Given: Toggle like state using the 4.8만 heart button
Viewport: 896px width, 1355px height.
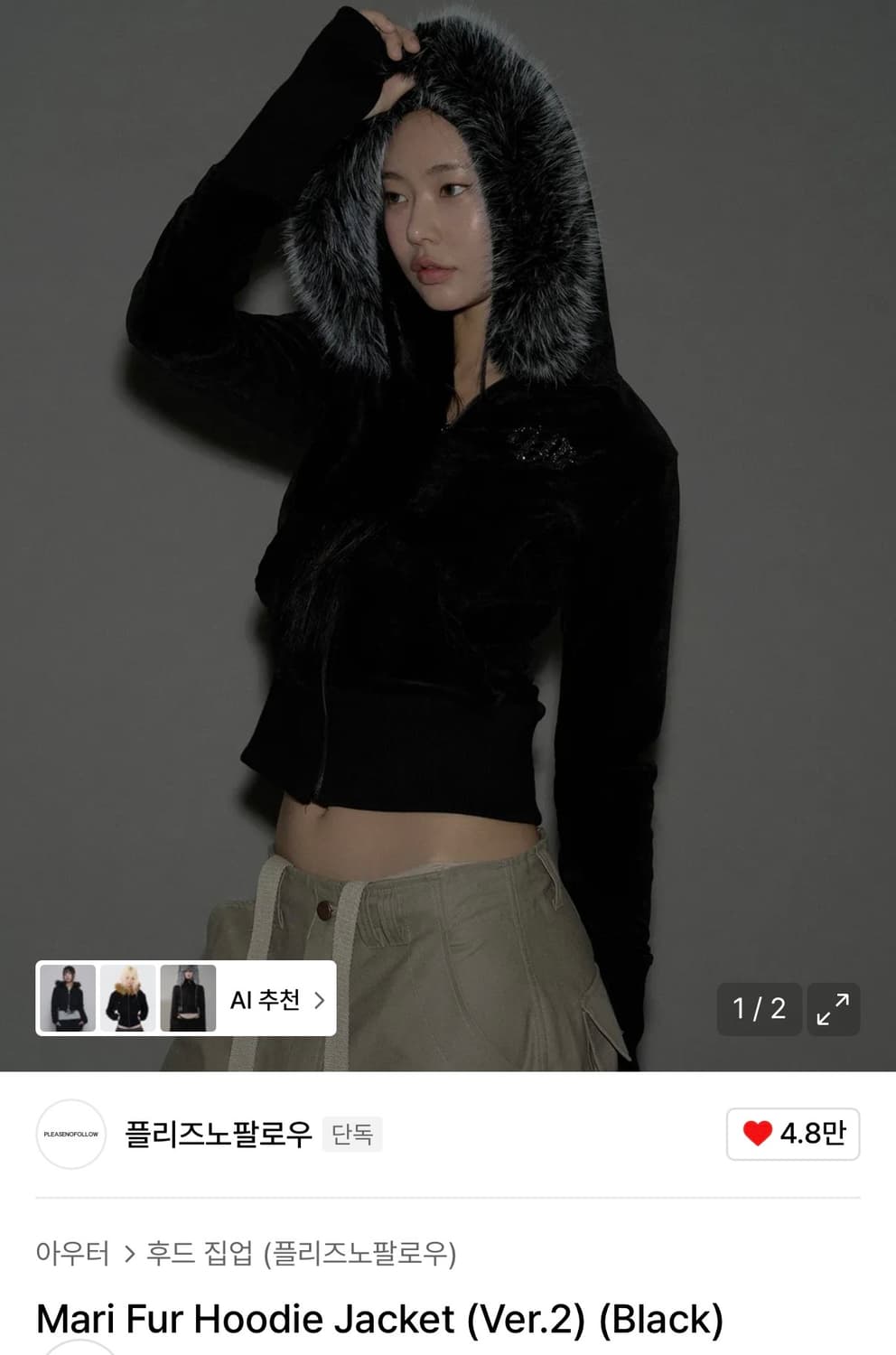Looking at the screenshot, I should tap(793, 1135).
